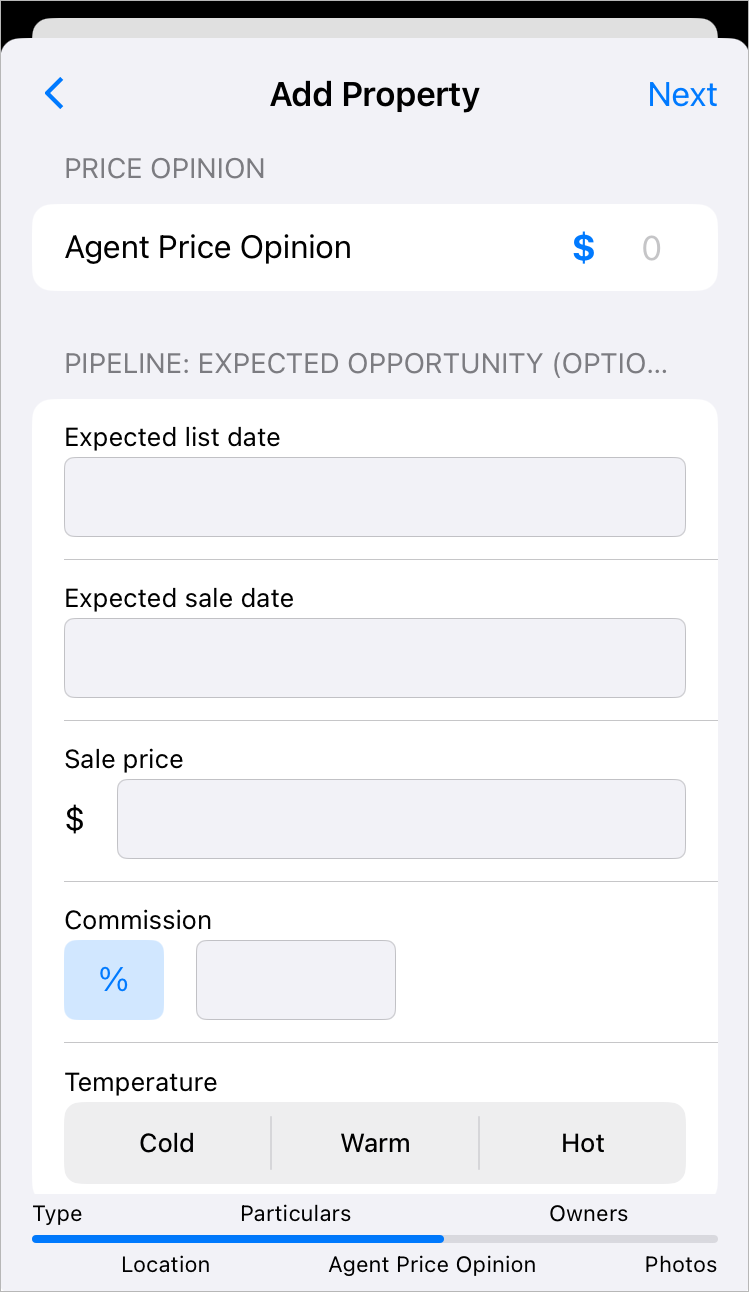This screenshot has height=1292, width=749.
Task: Open the Expected sale date picker
Action: (x=375, y=658)
